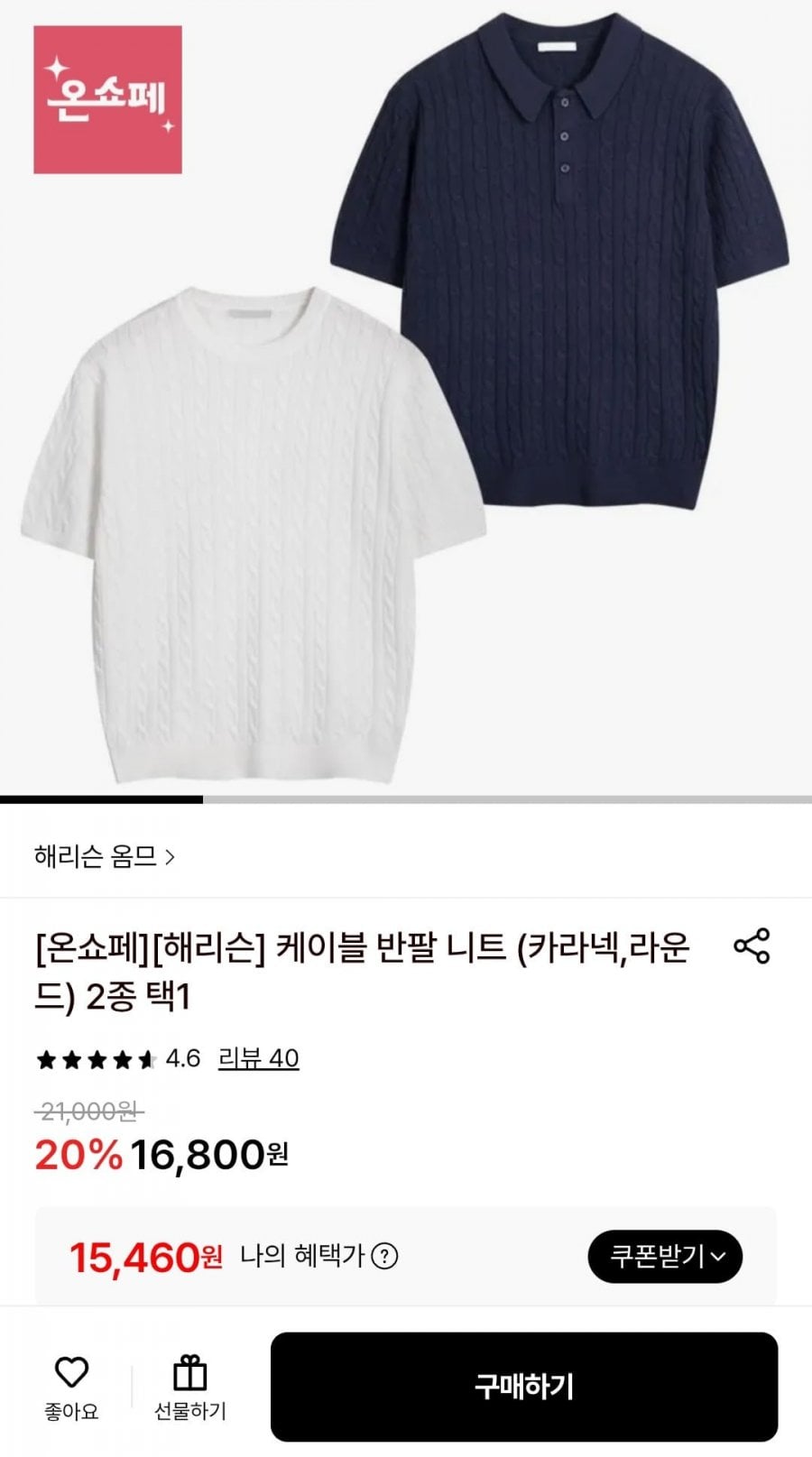Tap 구매하기 to purchase

click(524, 1387)
